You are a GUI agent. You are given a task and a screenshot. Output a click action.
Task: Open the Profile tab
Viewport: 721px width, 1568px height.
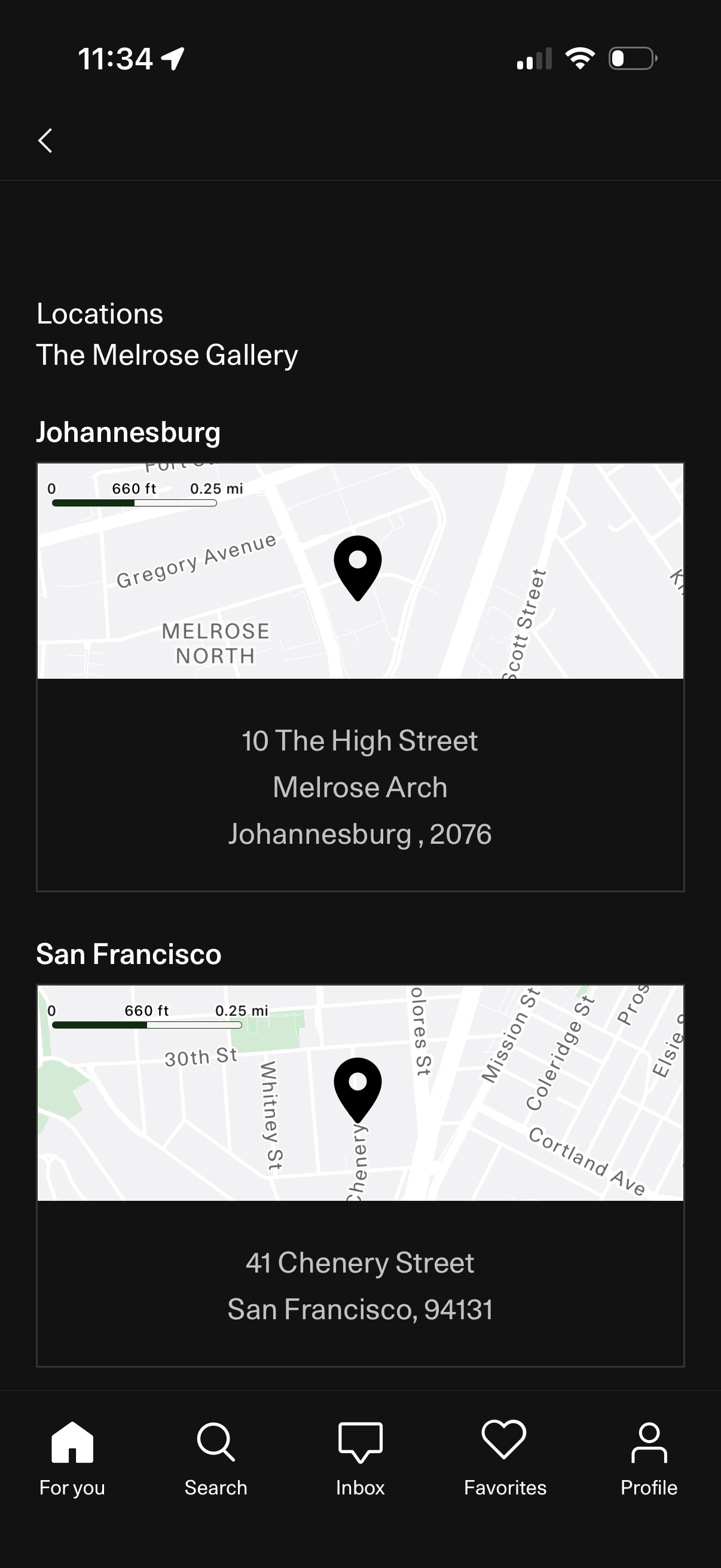649,1458
